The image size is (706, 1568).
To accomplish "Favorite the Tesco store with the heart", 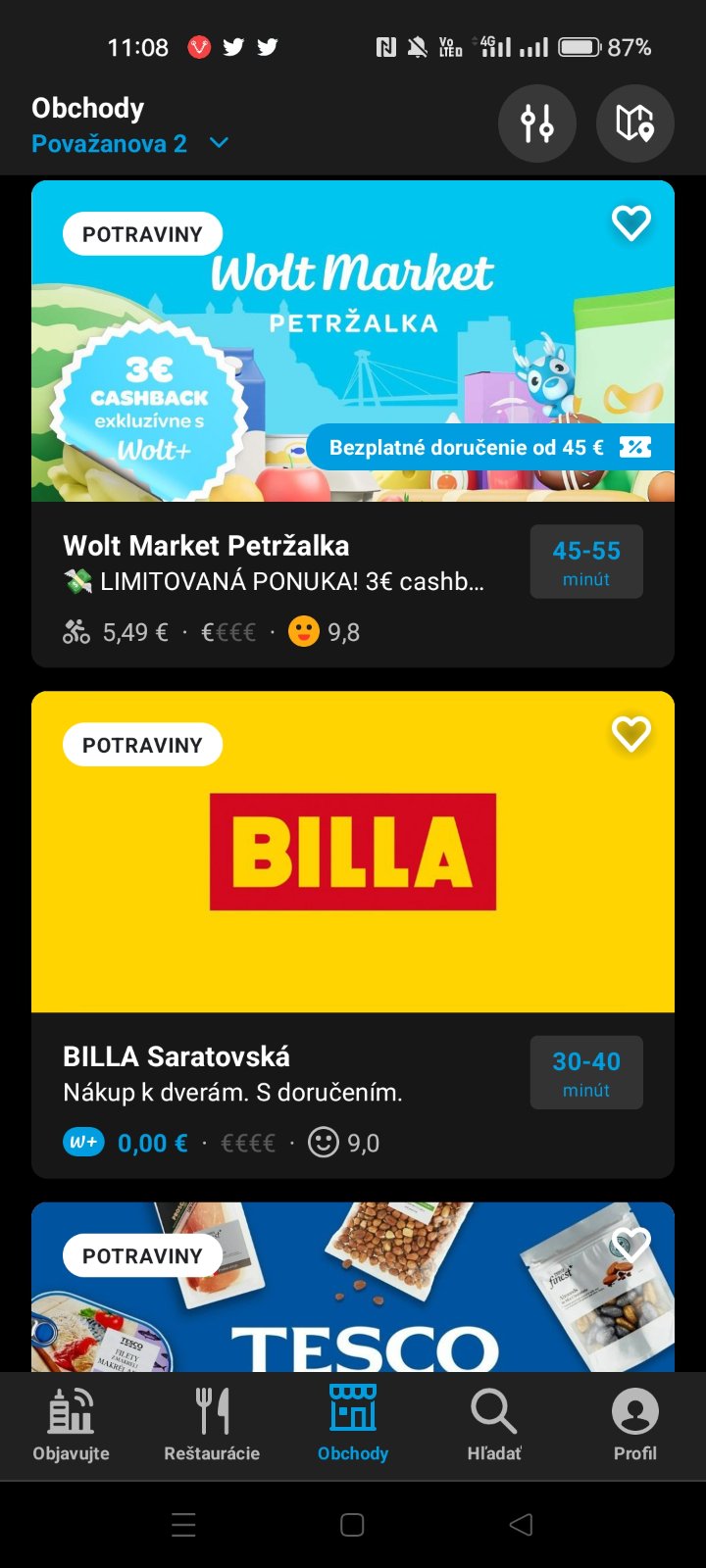I will point(630,1245).
